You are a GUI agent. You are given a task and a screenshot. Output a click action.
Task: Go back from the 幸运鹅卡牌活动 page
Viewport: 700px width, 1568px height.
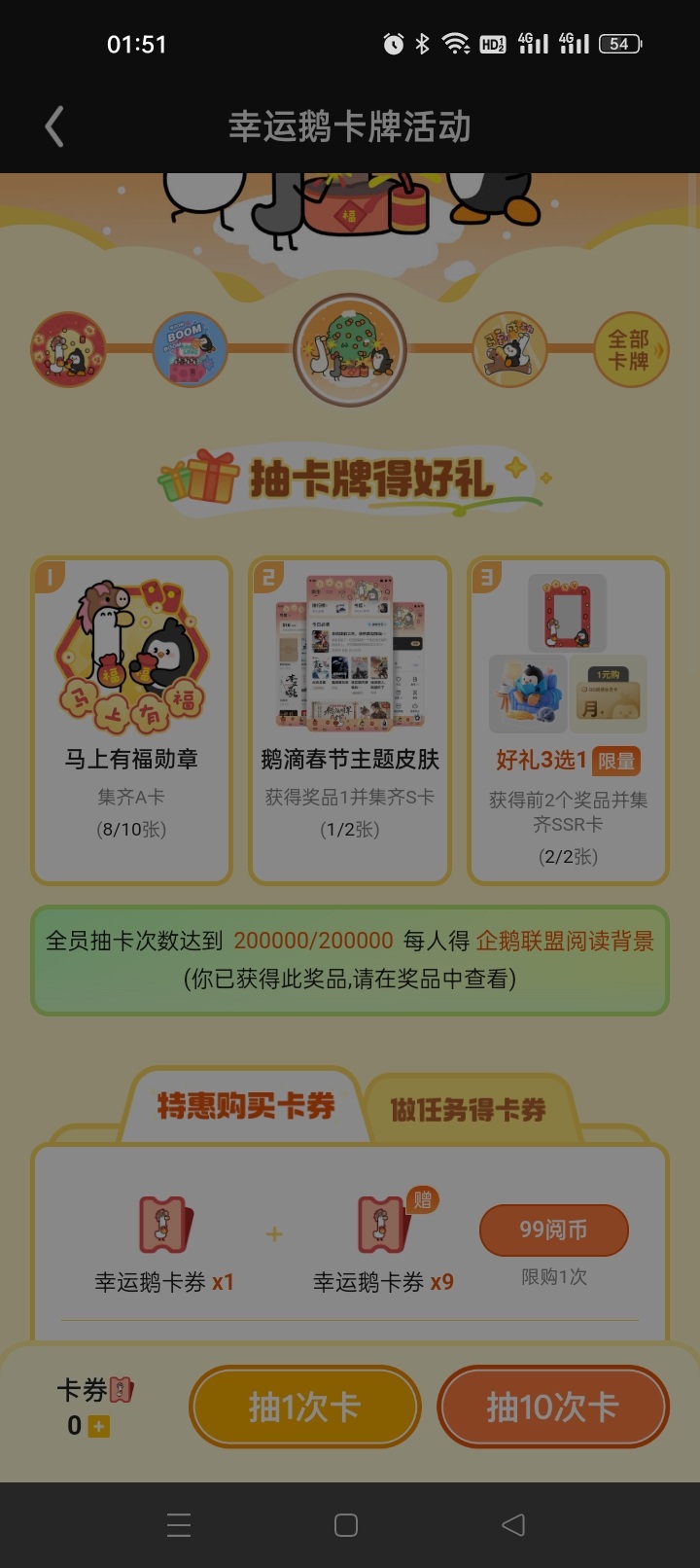point(54,127)
